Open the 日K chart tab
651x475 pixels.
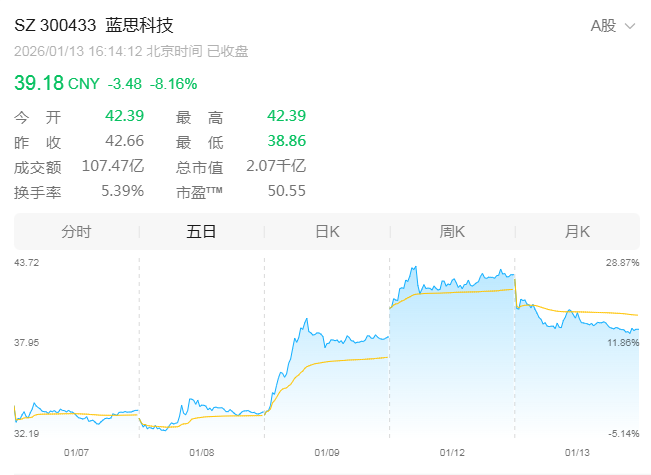tap(327, 232)
